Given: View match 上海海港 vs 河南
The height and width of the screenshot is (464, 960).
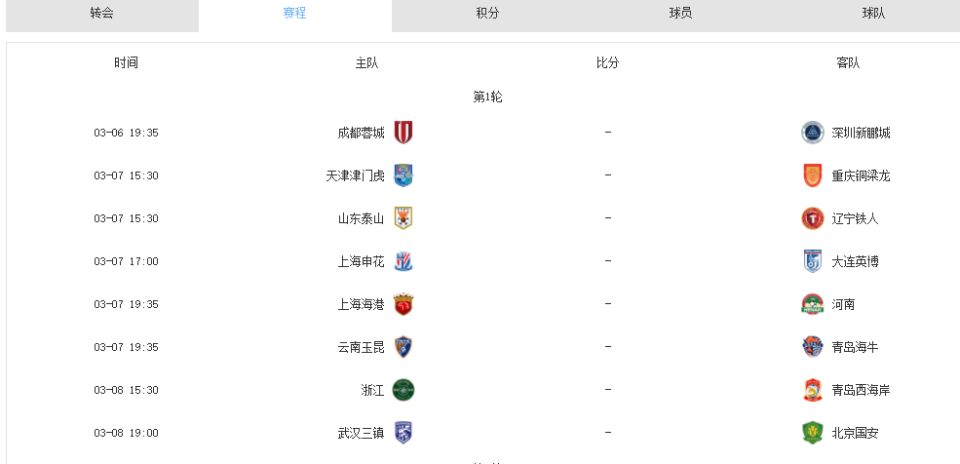Looking at the screenshot, I should 607,305.
